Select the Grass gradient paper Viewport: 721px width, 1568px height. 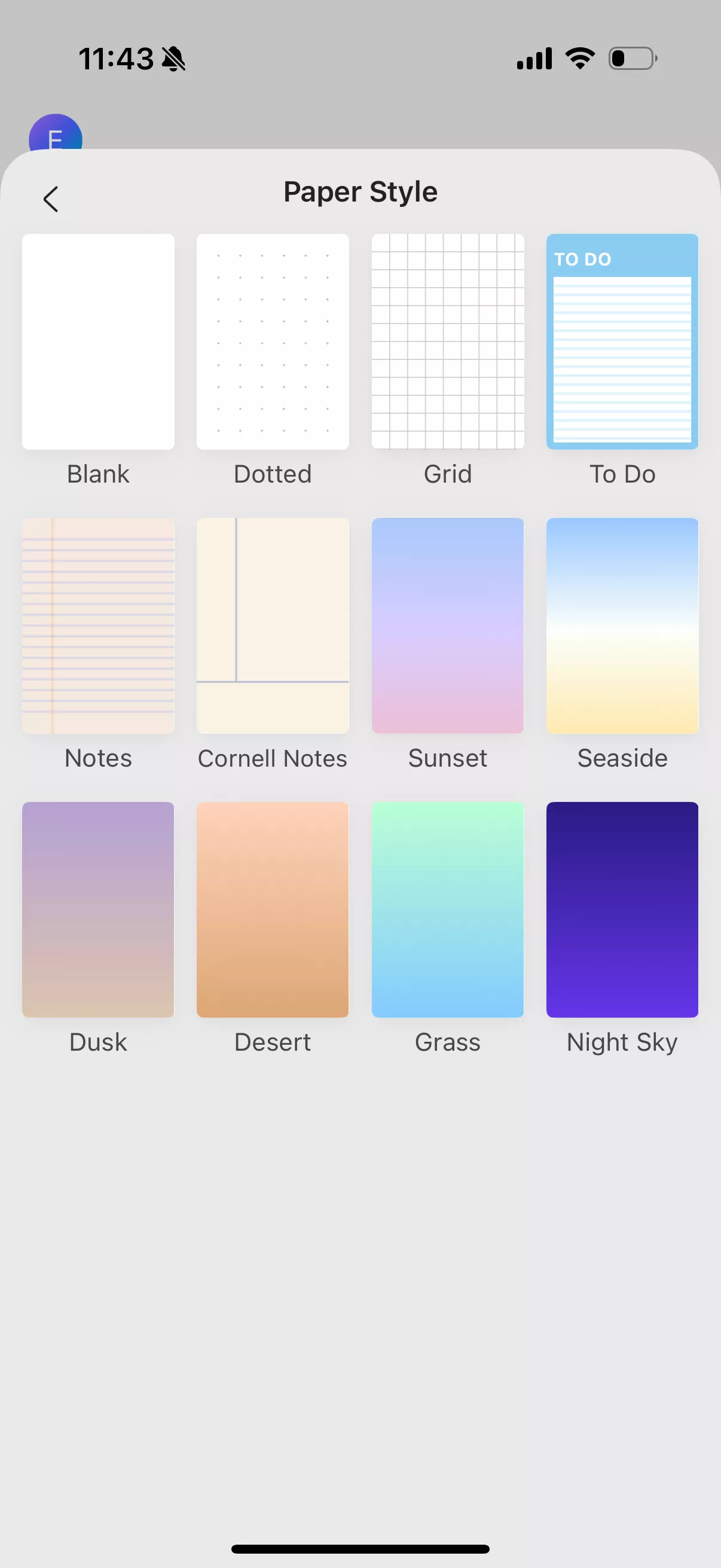(447, 910)
